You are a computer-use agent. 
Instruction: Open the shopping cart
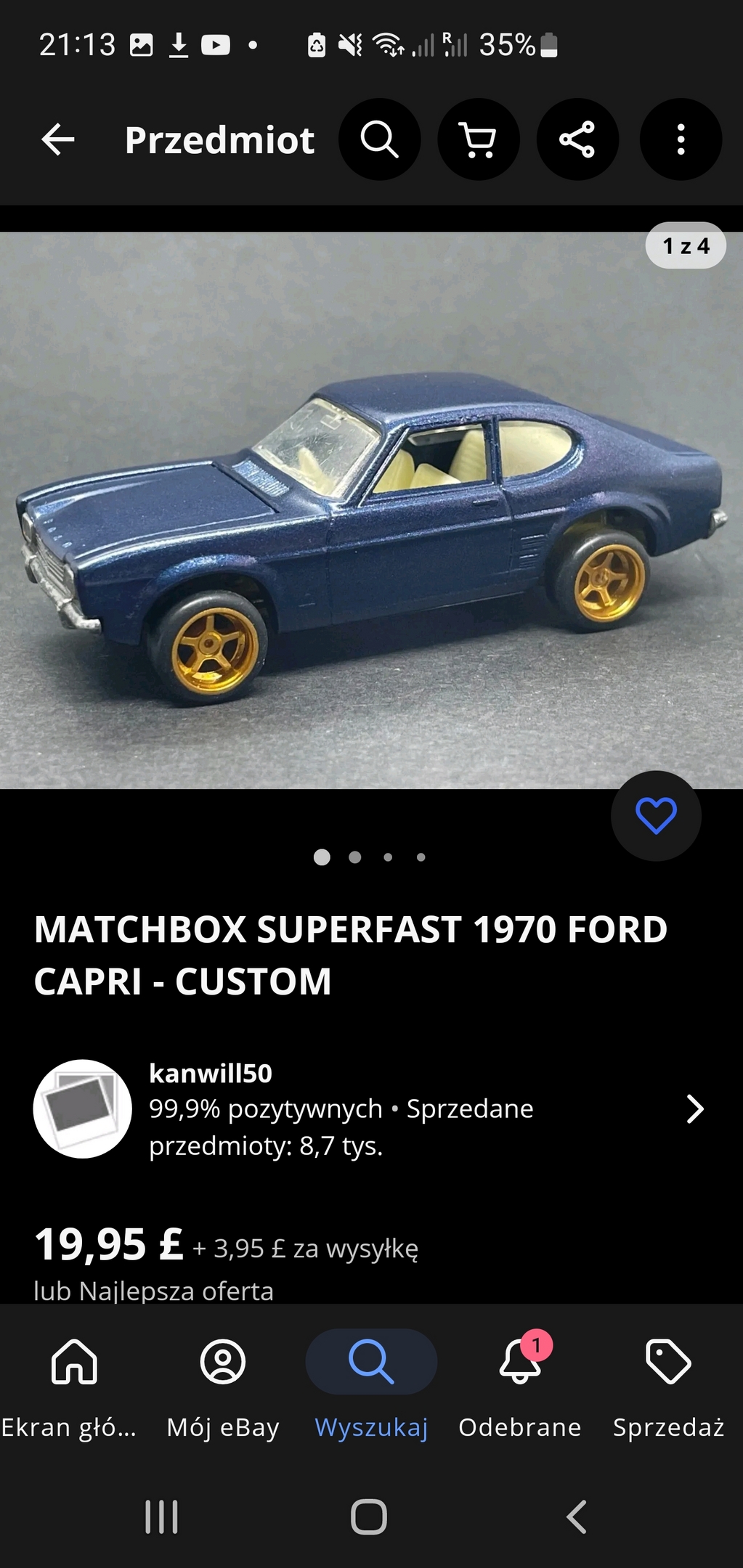(479, 139)
